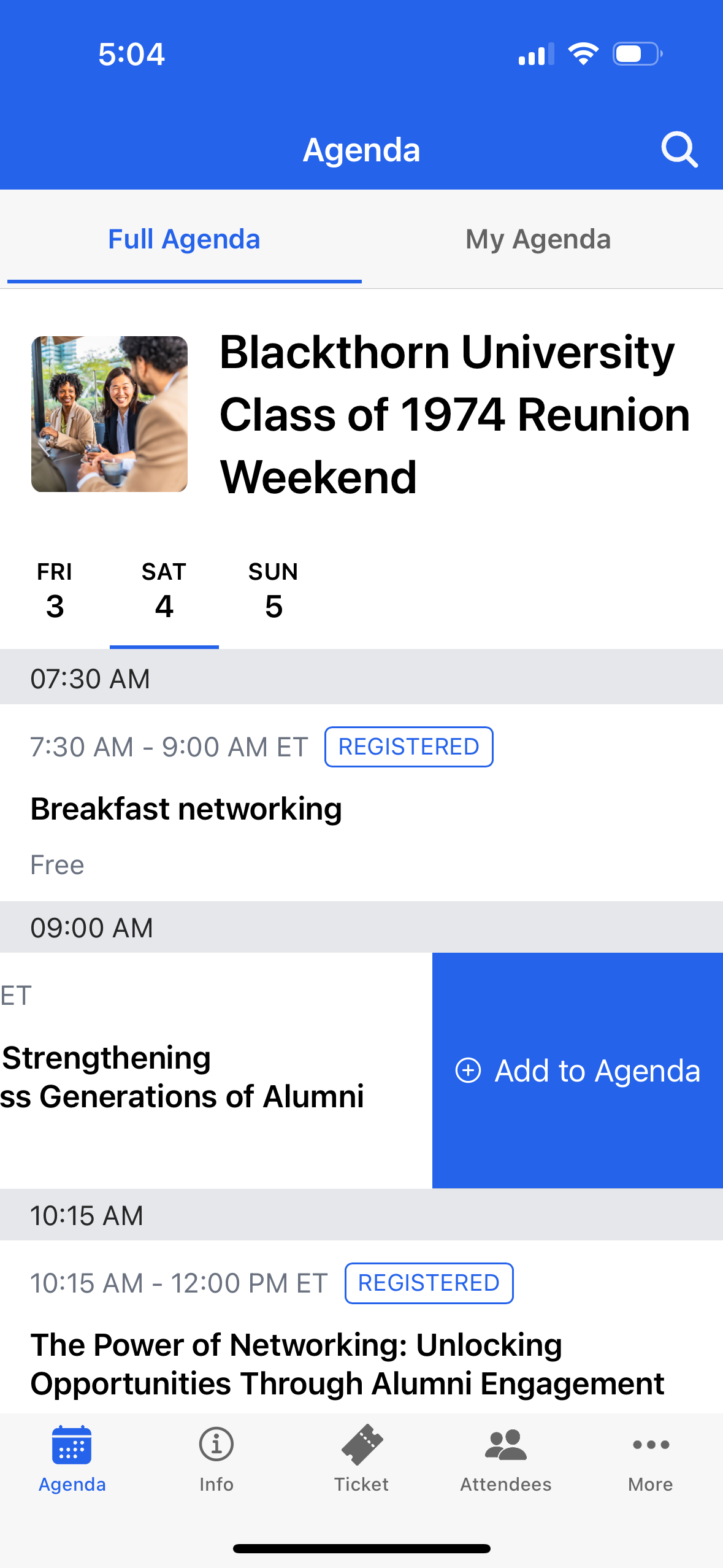Viewport: 723px width, 1568px height.
Task: Open the Breakfast networking session
Action: pos(361,802)
